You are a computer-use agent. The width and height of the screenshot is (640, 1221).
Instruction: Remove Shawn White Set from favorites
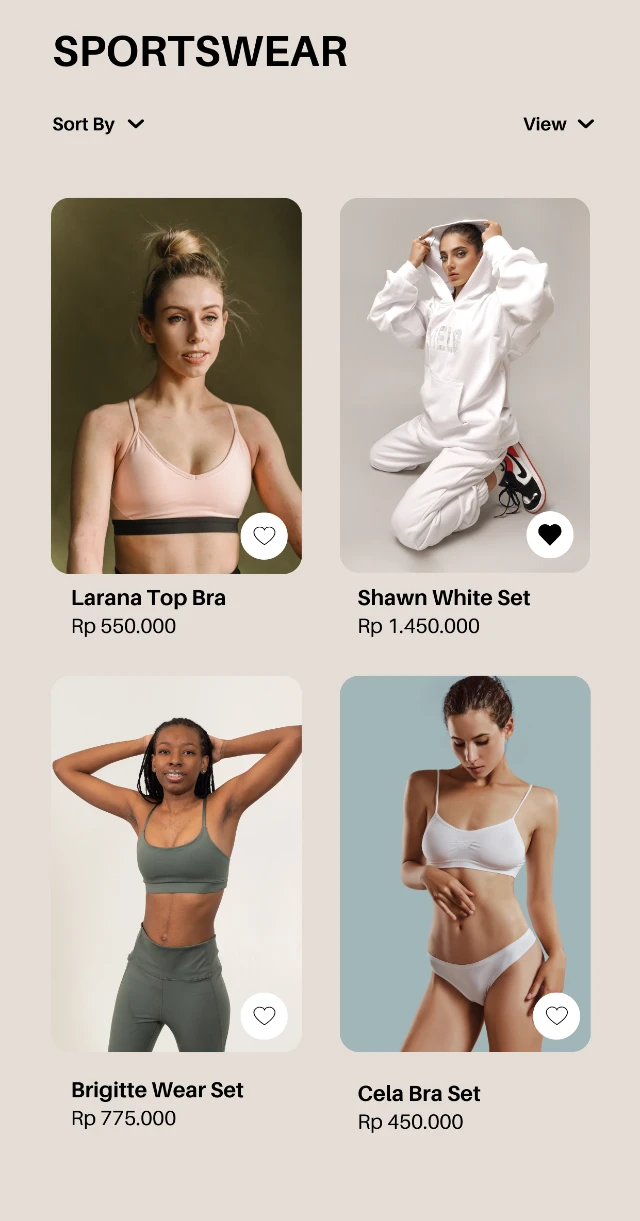tap(550, 535)
